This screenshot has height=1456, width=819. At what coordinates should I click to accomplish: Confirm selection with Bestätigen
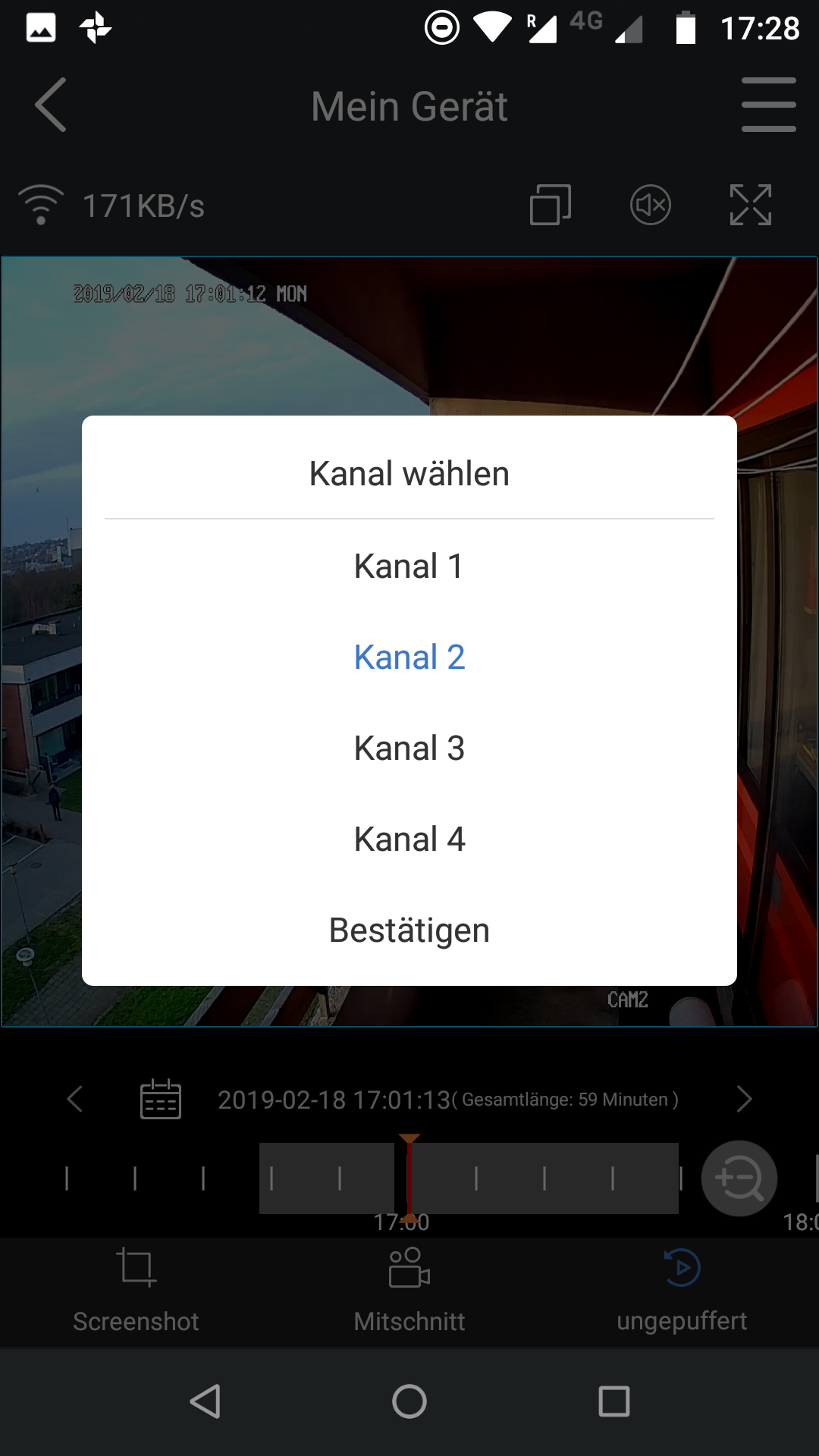(x=409, y=930)
